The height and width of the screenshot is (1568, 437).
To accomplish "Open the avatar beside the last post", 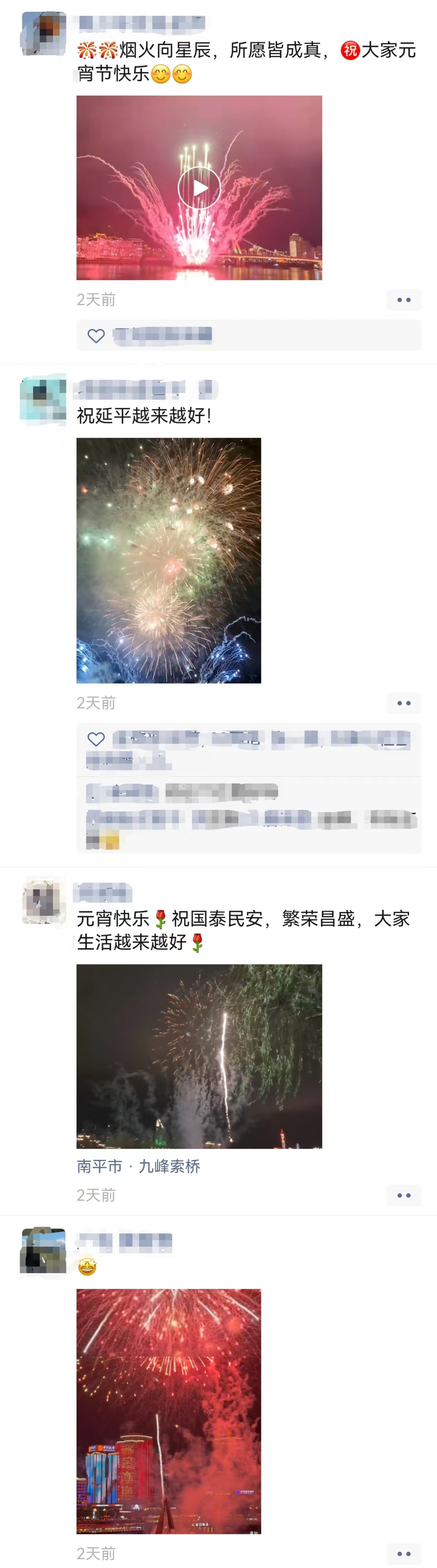I will 43,1250.
